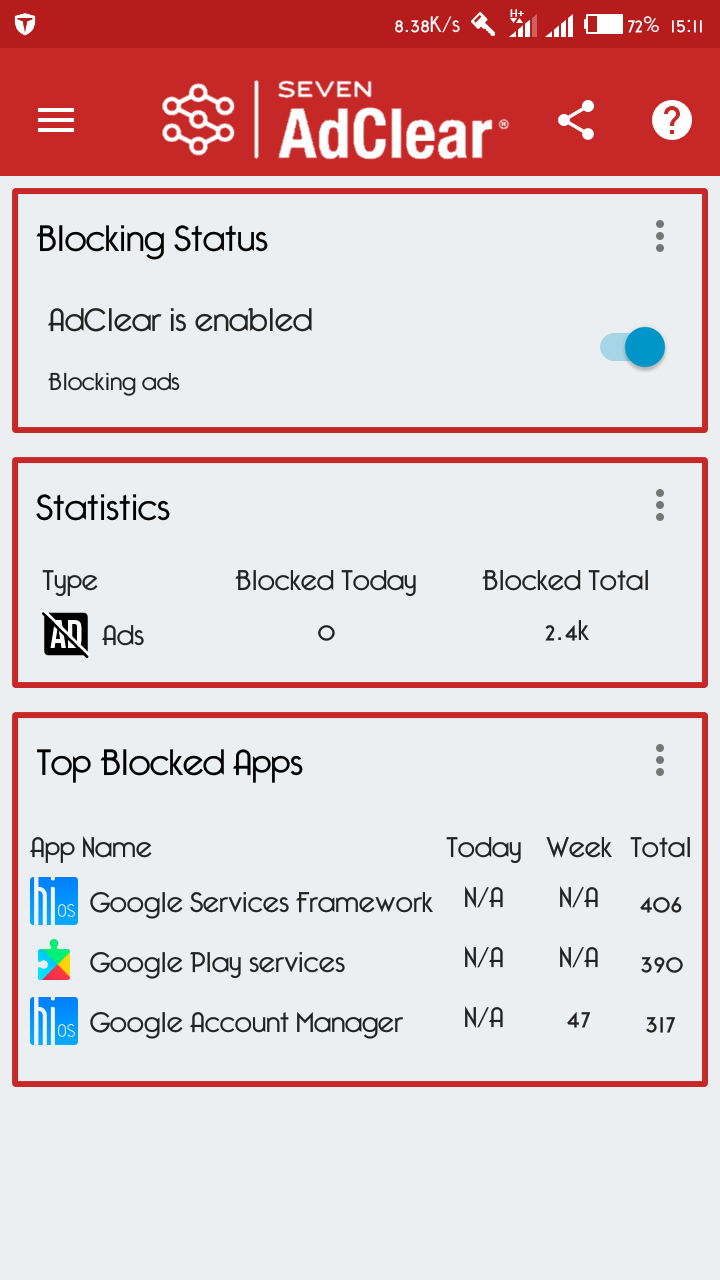Share AdClear using the share icon

pos(576,121)
